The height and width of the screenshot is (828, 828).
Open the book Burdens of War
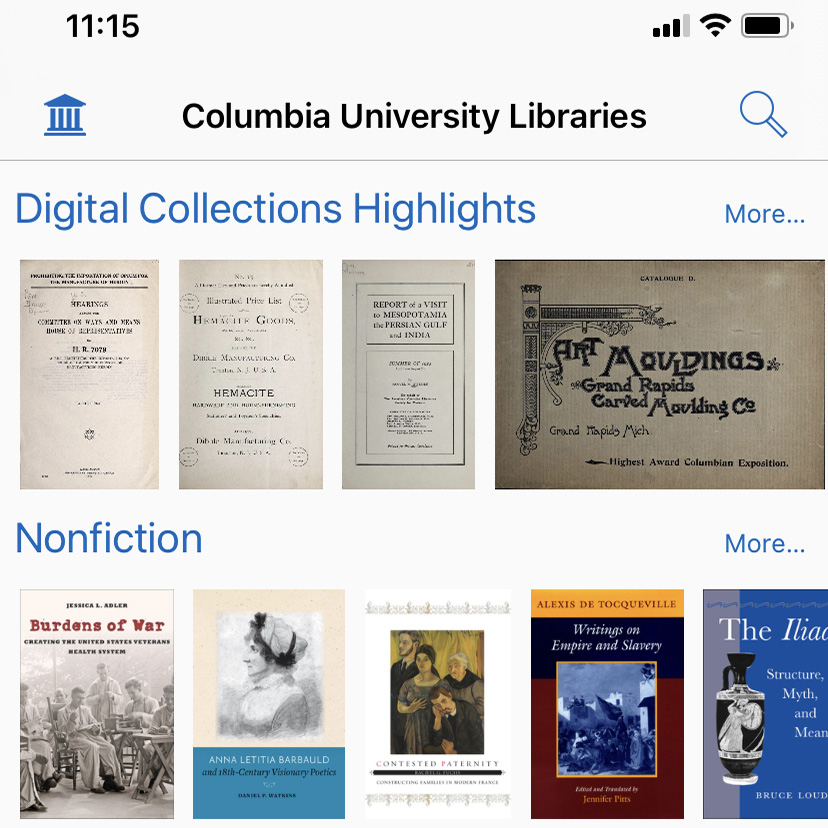tap(97, 703)
